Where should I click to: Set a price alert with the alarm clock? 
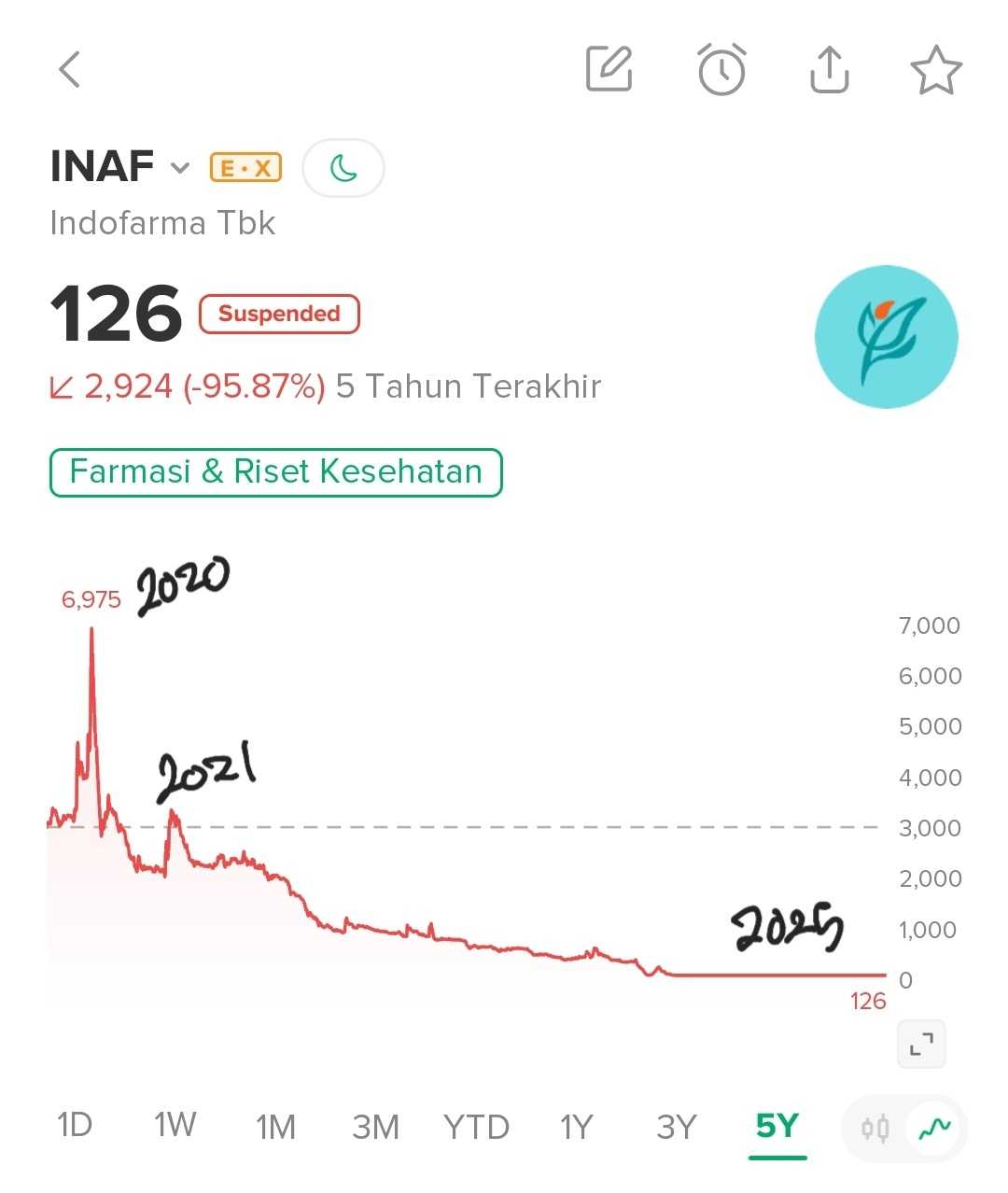[721, 69]
